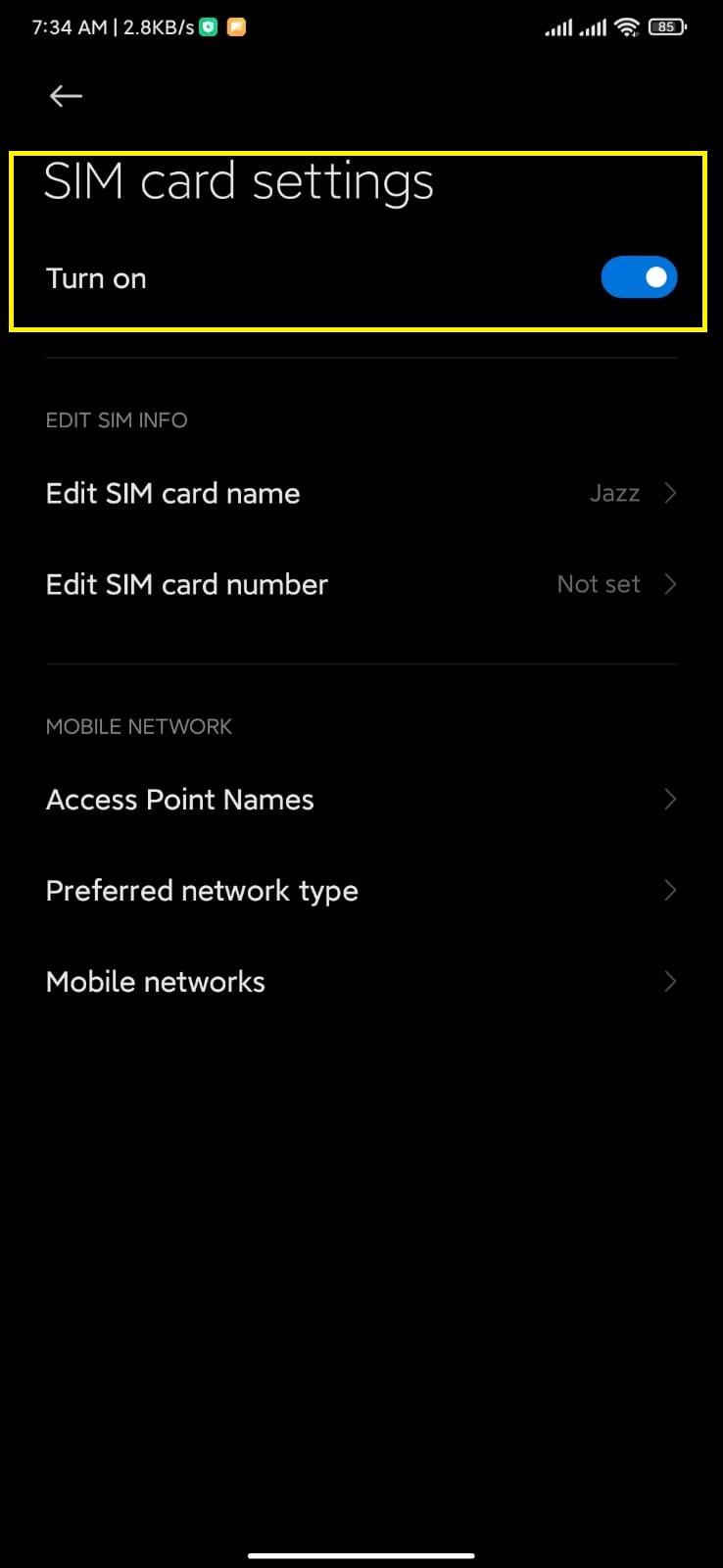Toggle the Turn on SIM switch

coord(639,277)
